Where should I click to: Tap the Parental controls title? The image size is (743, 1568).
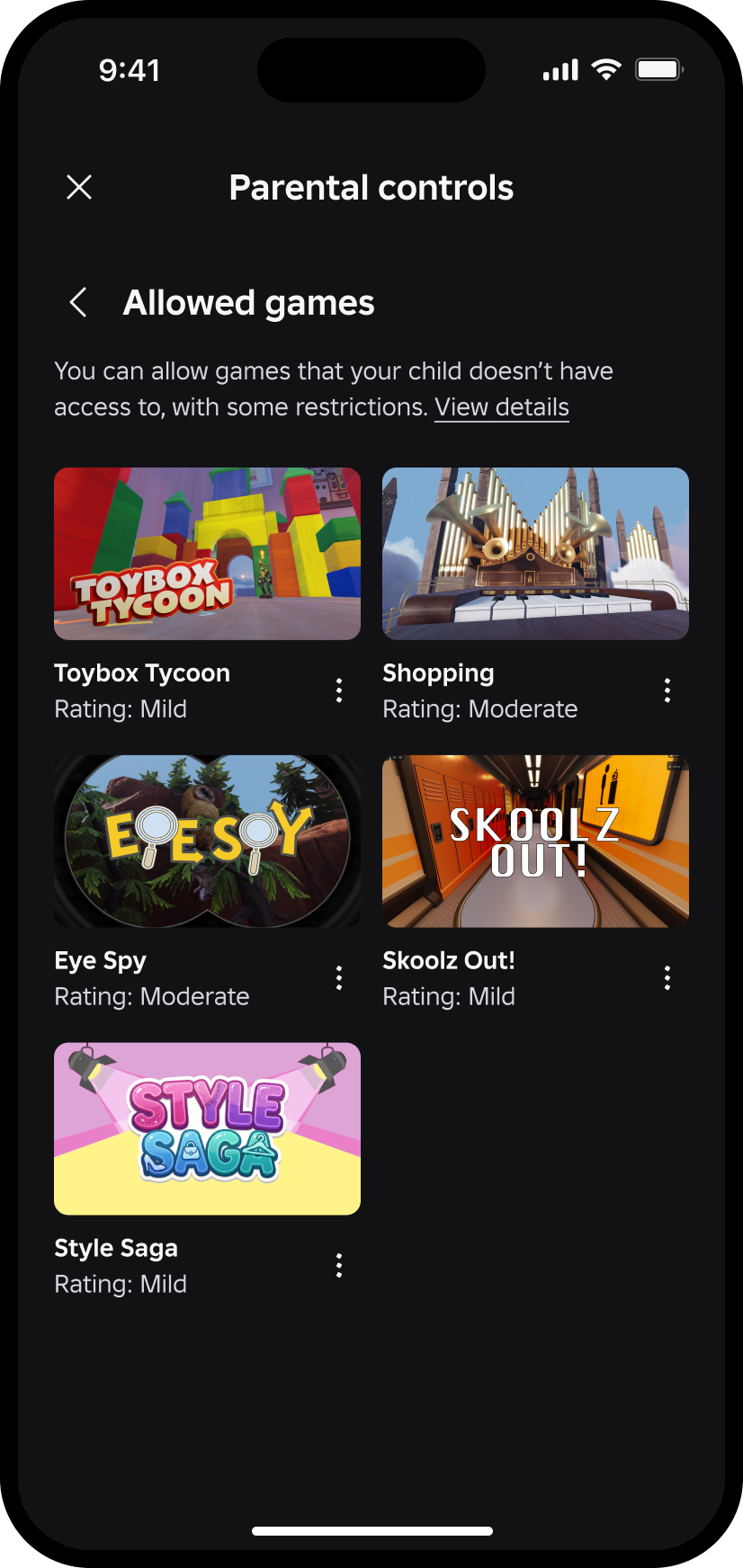[371, 187]
